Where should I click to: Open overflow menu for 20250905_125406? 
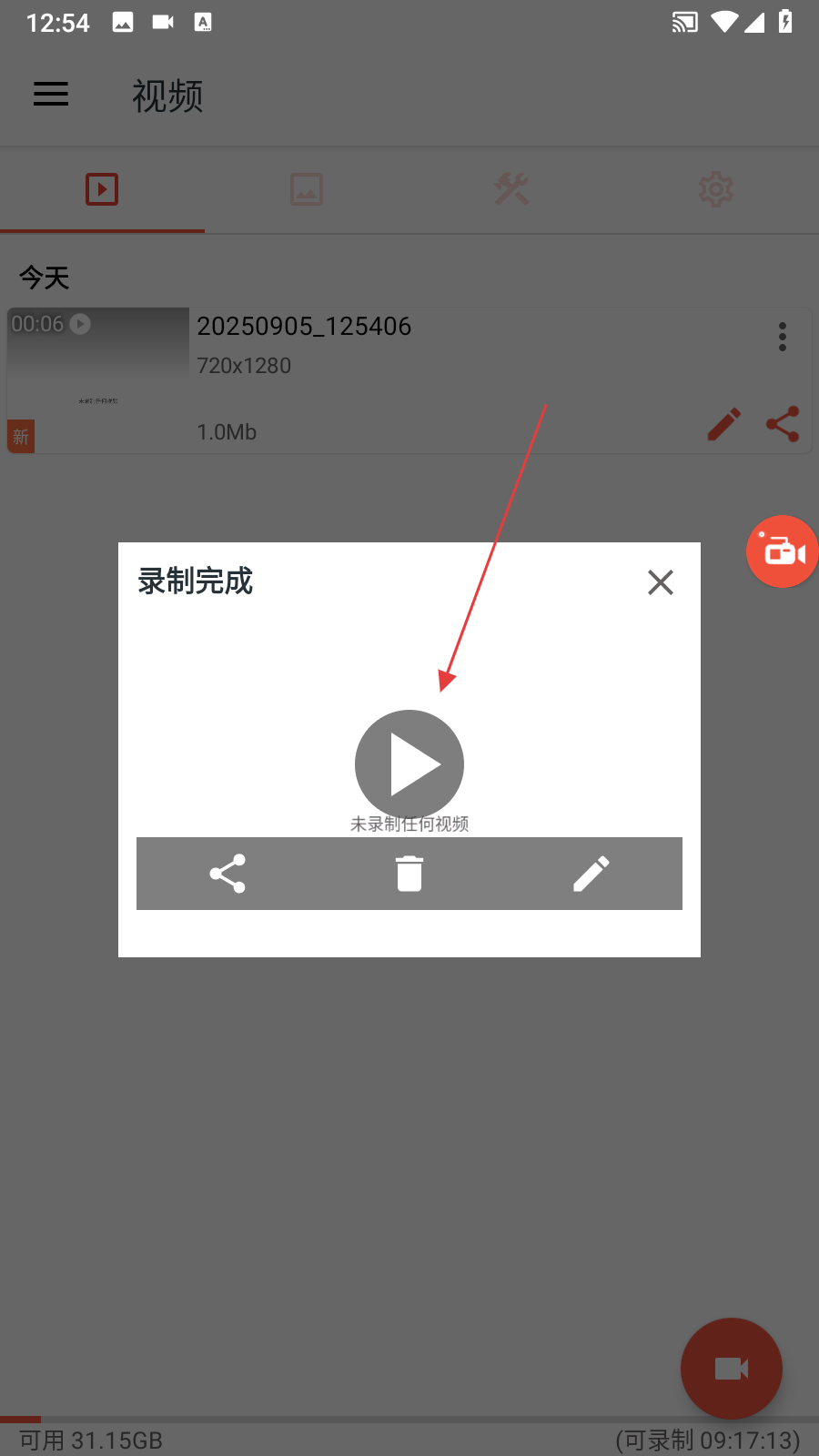(x=783, y=337)
